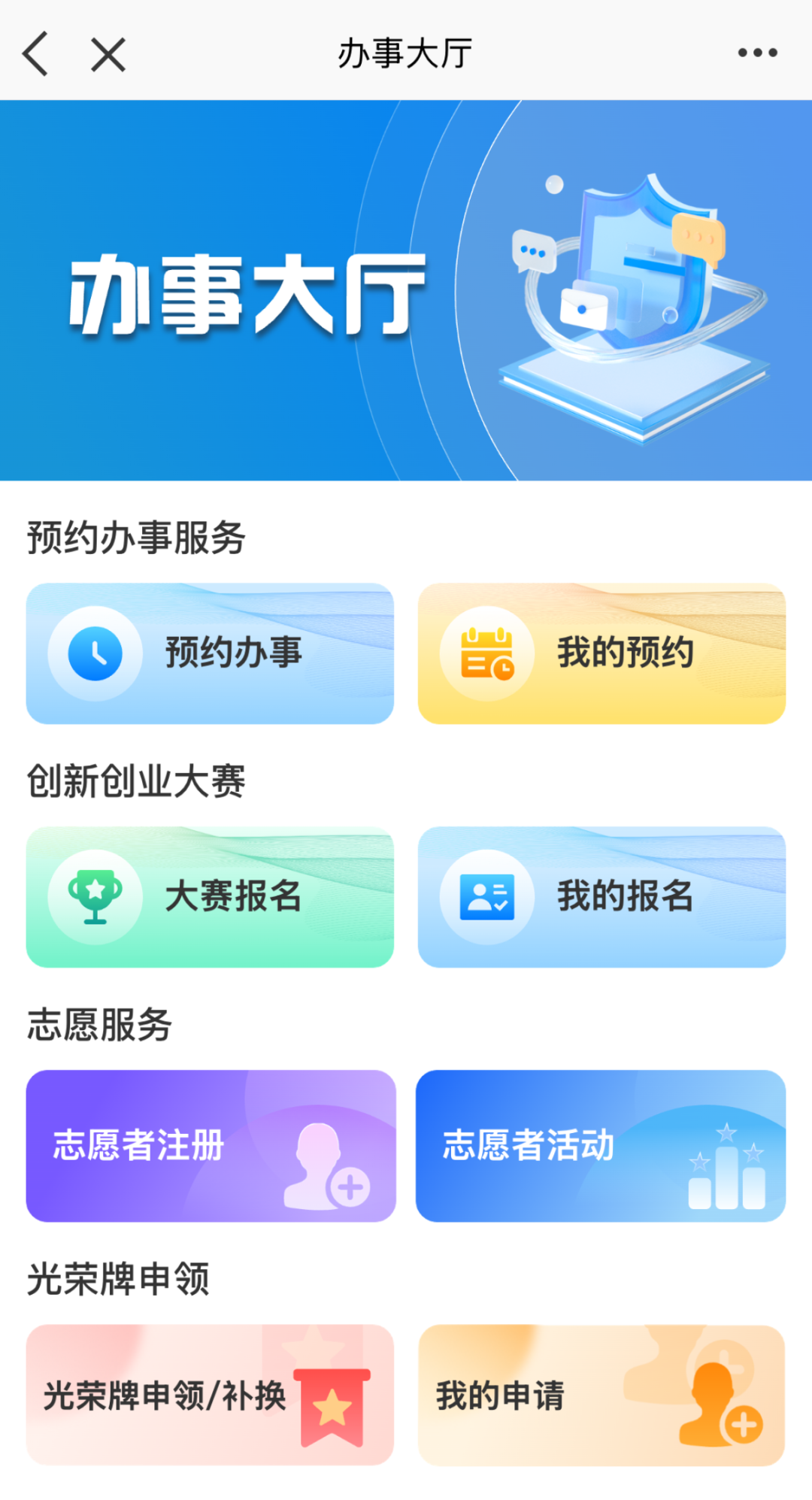View 我的预约 appointments

[601, 653]
